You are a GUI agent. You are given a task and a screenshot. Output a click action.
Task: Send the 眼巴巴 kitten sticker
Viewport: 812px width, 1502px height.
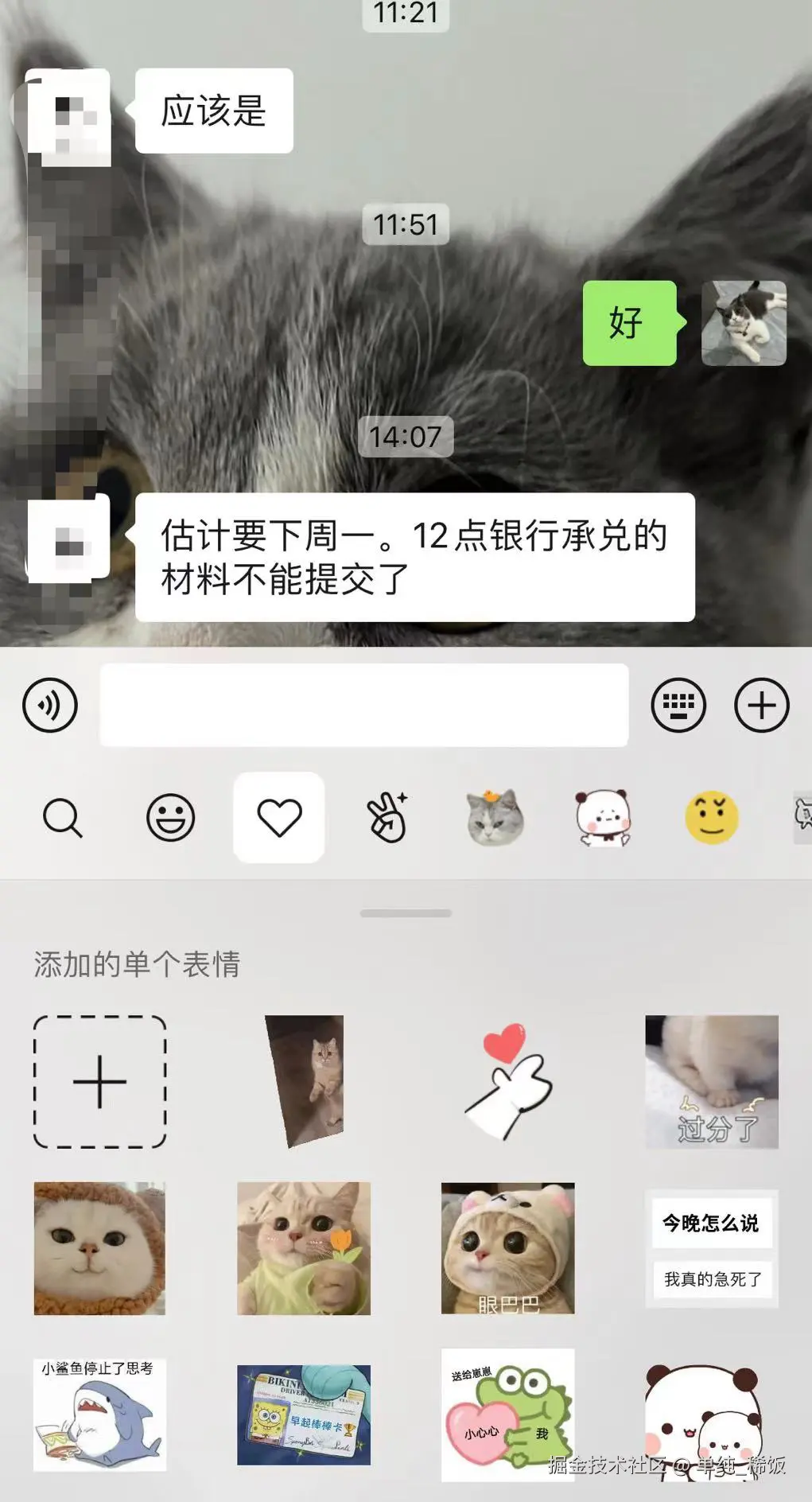point(507,1247)
